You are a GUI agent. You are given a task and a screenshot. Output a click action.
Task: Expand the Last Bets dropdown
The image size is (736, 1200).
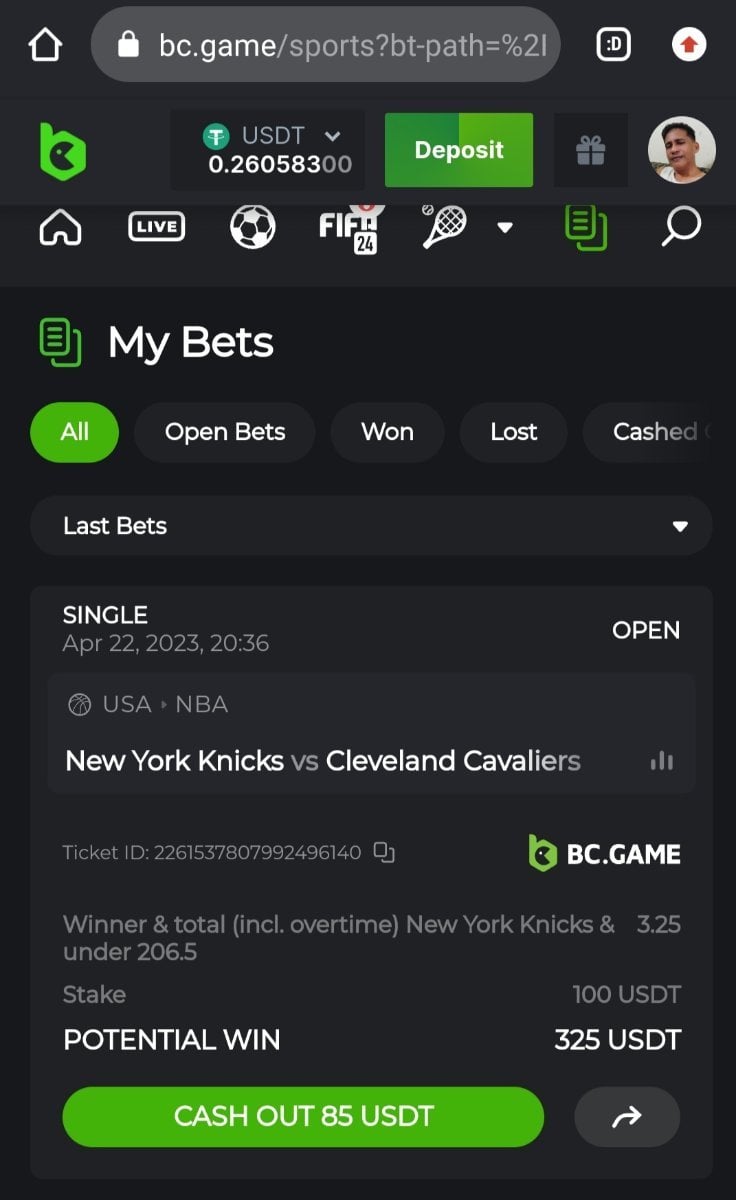tap(680, 526)
